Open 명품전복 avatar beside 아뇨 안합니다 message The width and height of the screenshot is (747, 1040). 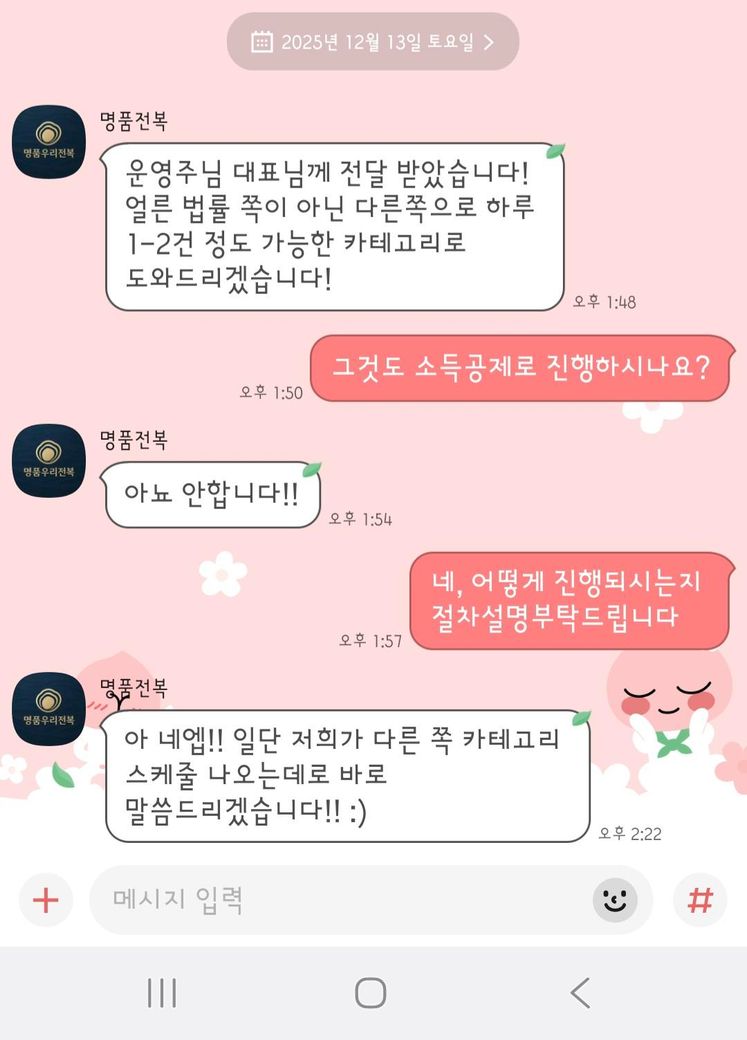click(48, 460)
